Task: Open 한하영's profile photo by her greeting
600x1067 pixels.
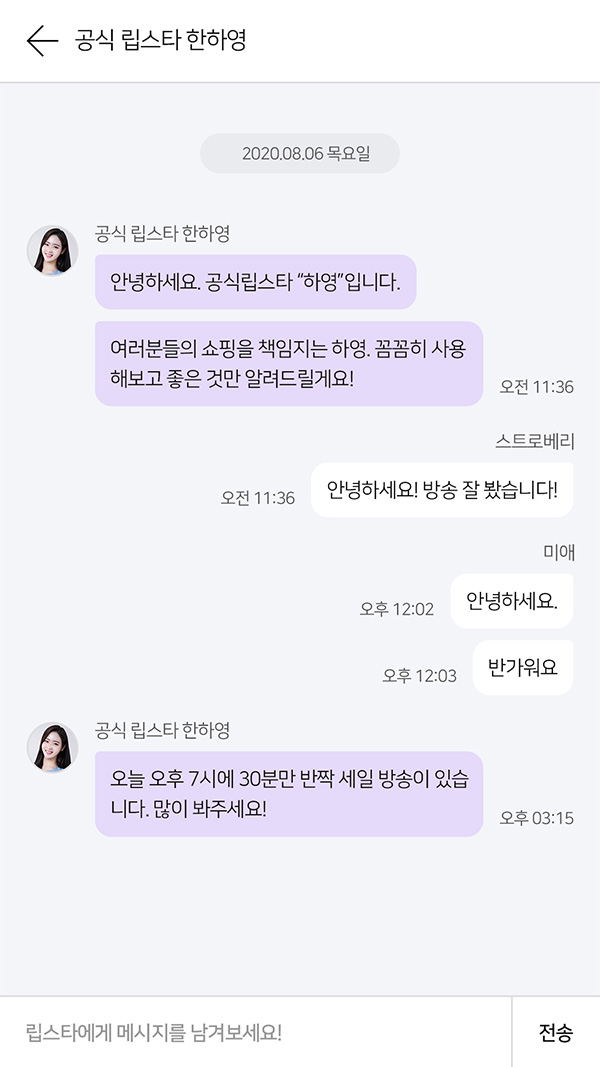Action: tap(52, 251)
